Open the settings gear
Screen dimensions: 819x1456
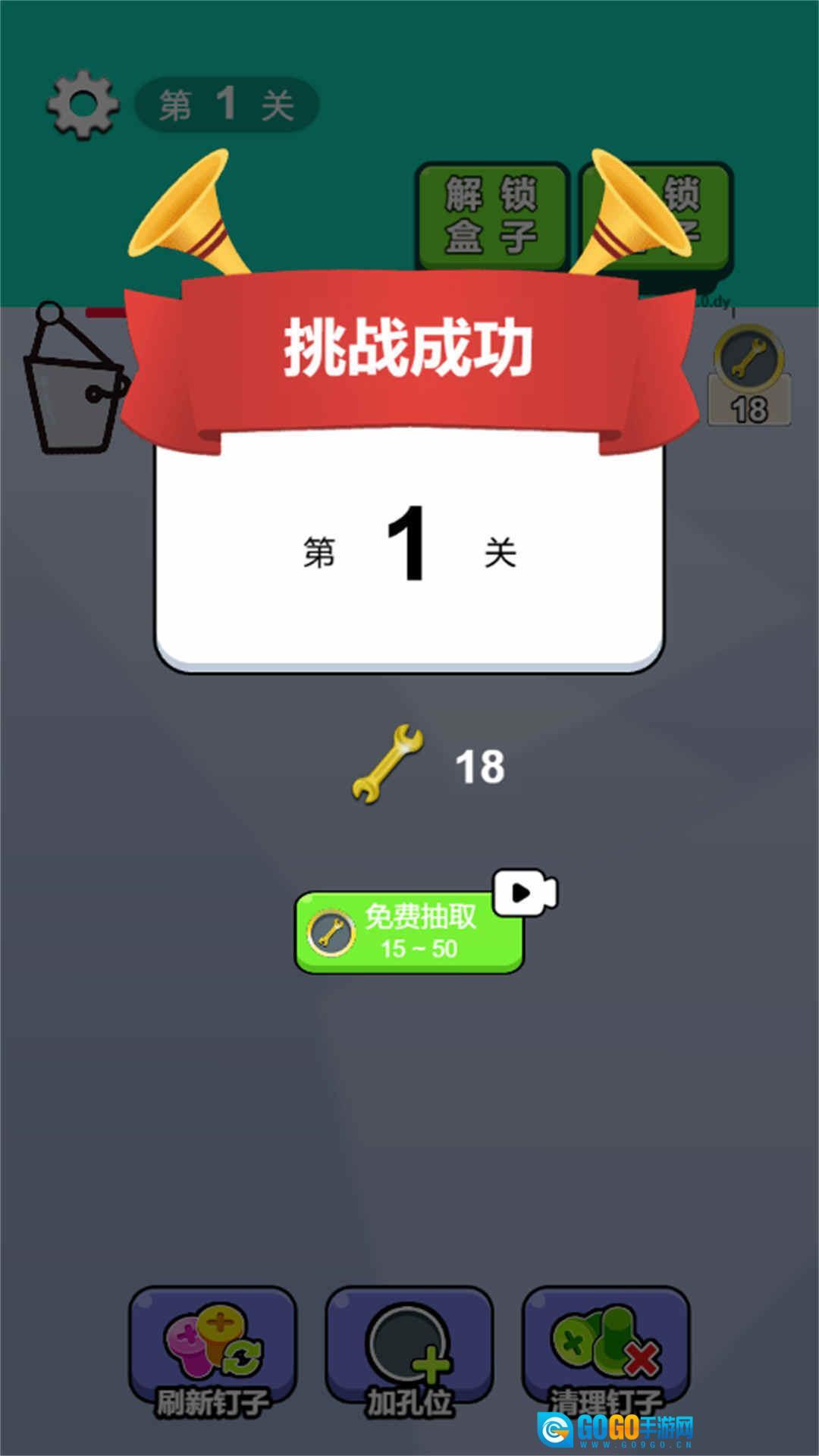click(x=83, y=105)
